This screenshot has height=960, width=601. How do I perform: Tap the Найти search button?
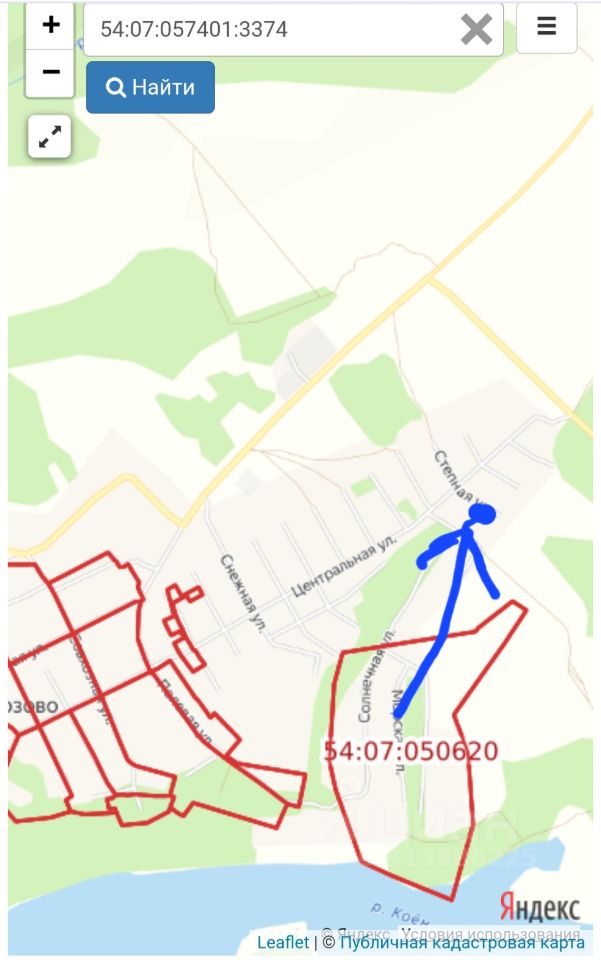[150, 87]
